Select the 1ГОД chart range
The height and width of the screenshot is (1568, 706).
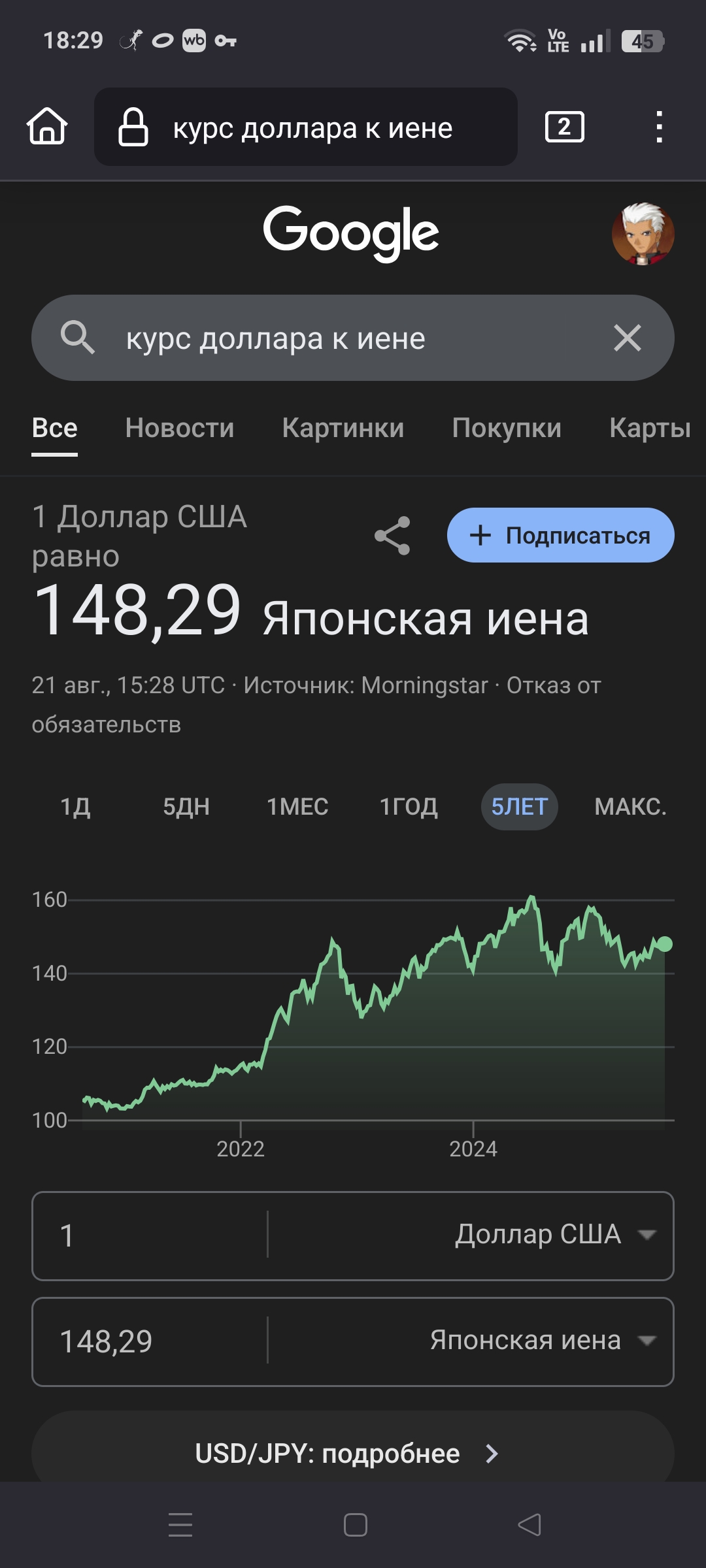click(409, 807)
